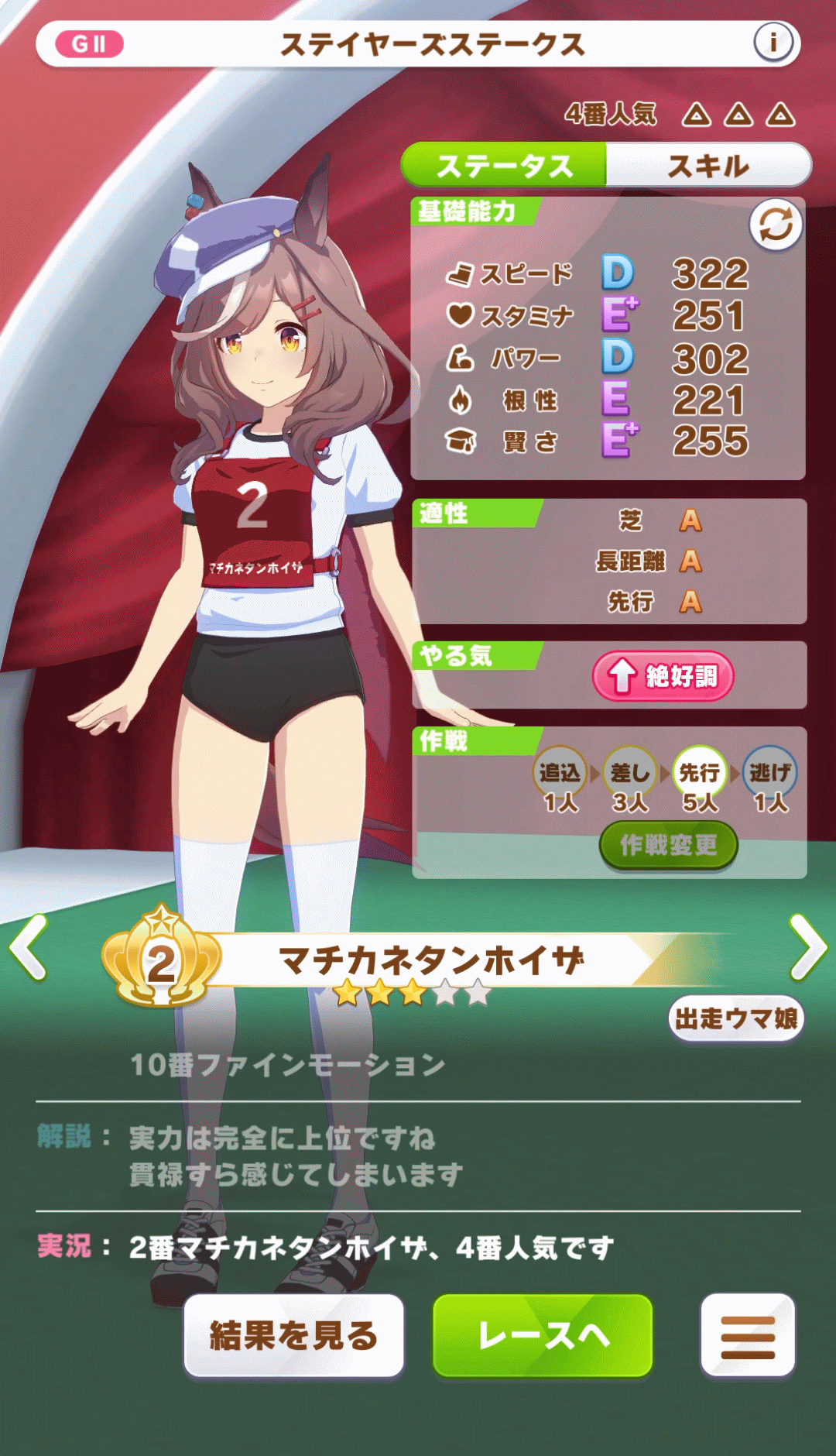Tap 結果を見る to skip to results

click(x=294, y=1336)
